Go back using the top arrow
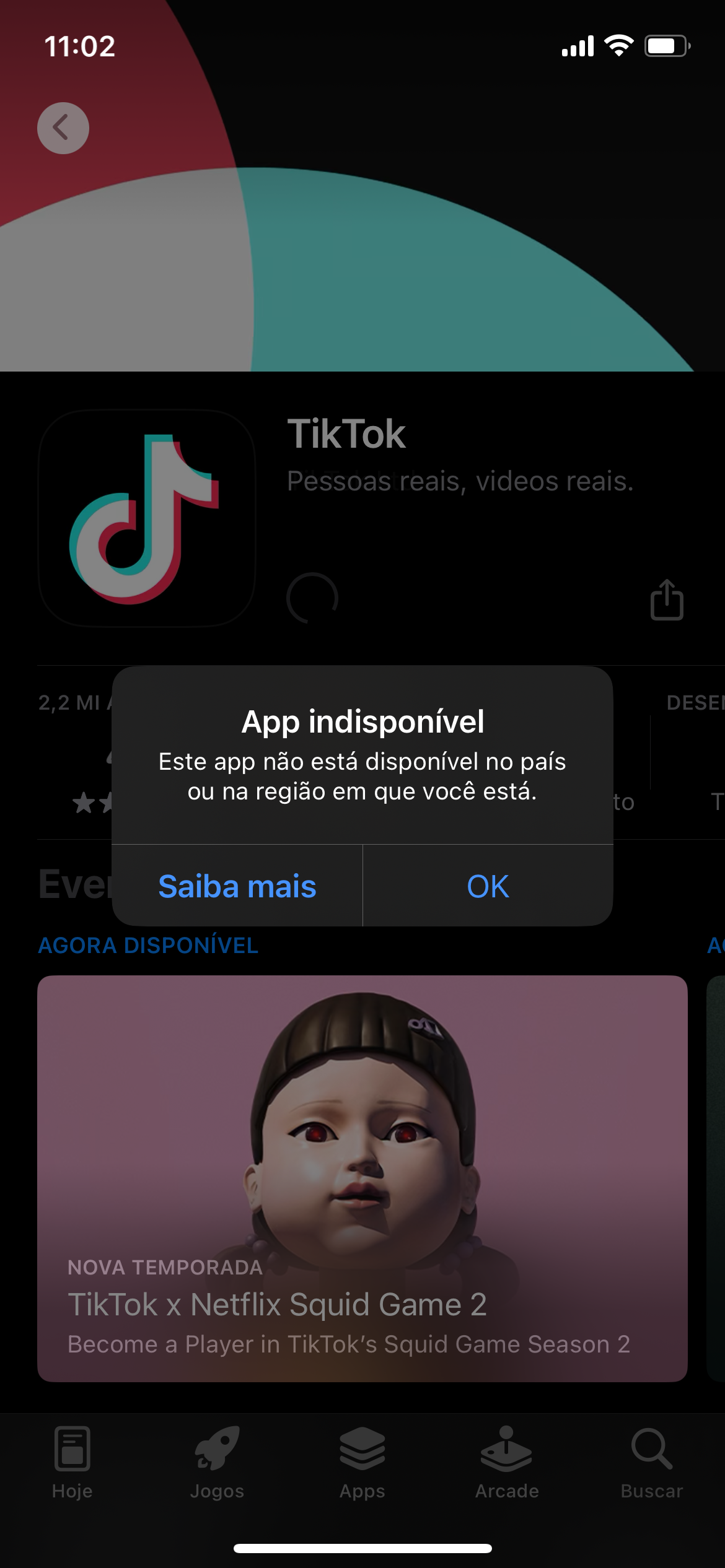The height and width of the screenshot is (1568, 725). tap(63, 128)
